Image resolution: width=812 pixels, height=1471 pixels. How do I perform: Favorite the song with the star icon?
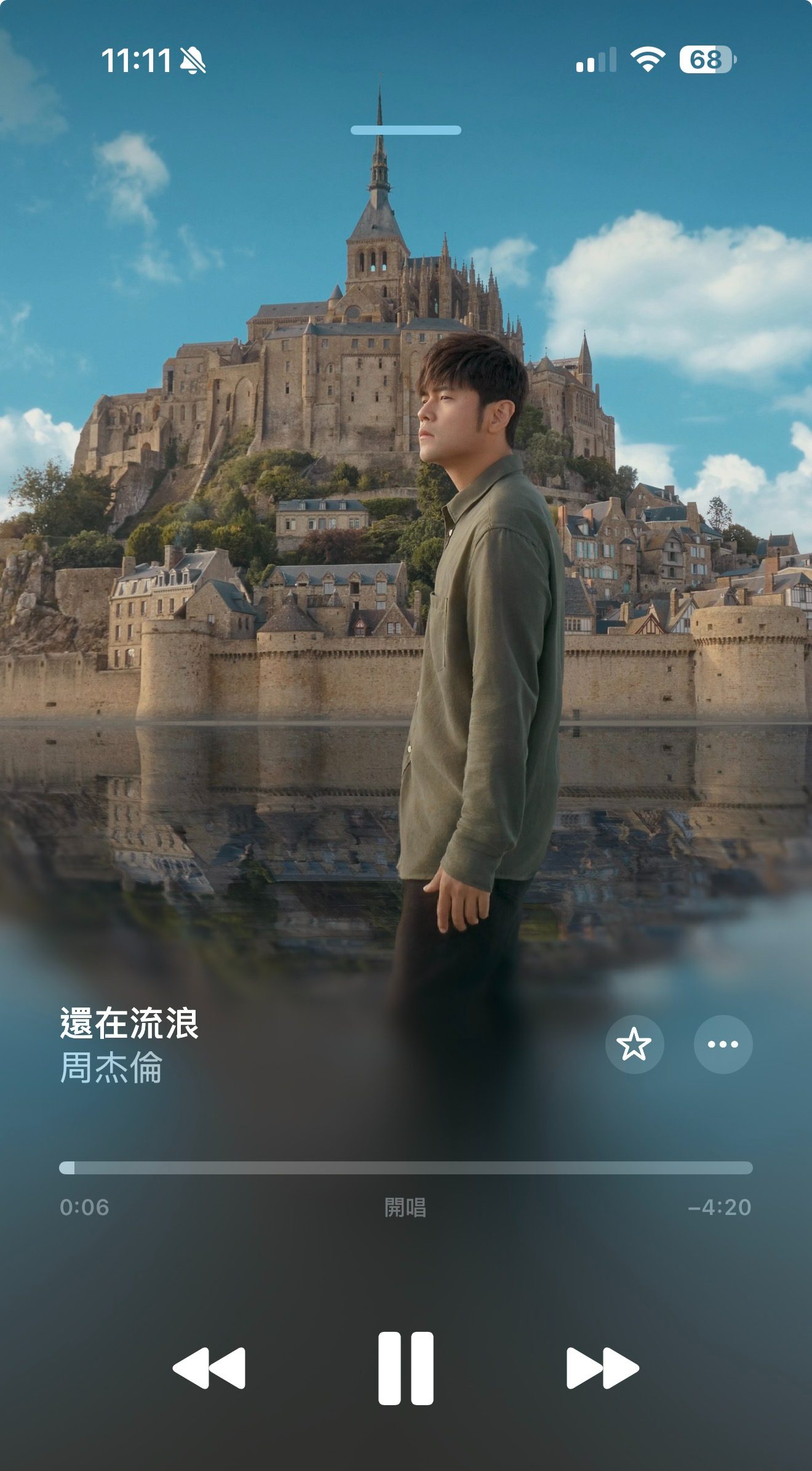(634, 1044)
